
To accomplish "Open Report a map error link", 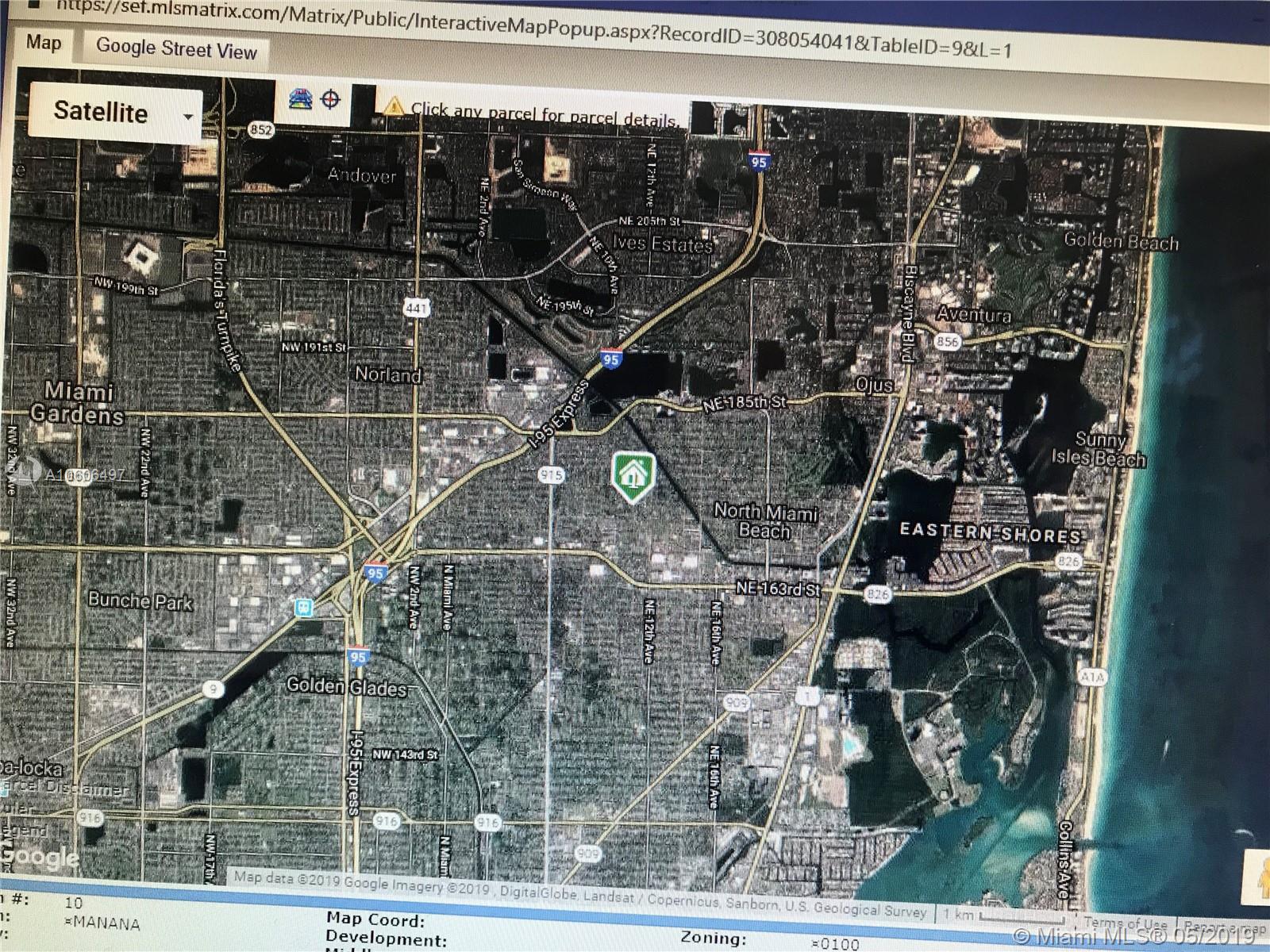I will click(1223, 926).
